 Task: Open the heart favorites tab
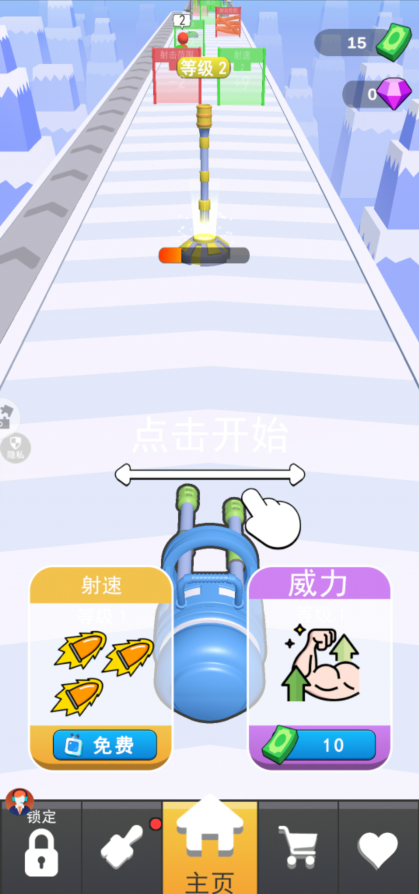tap(379, 847)
